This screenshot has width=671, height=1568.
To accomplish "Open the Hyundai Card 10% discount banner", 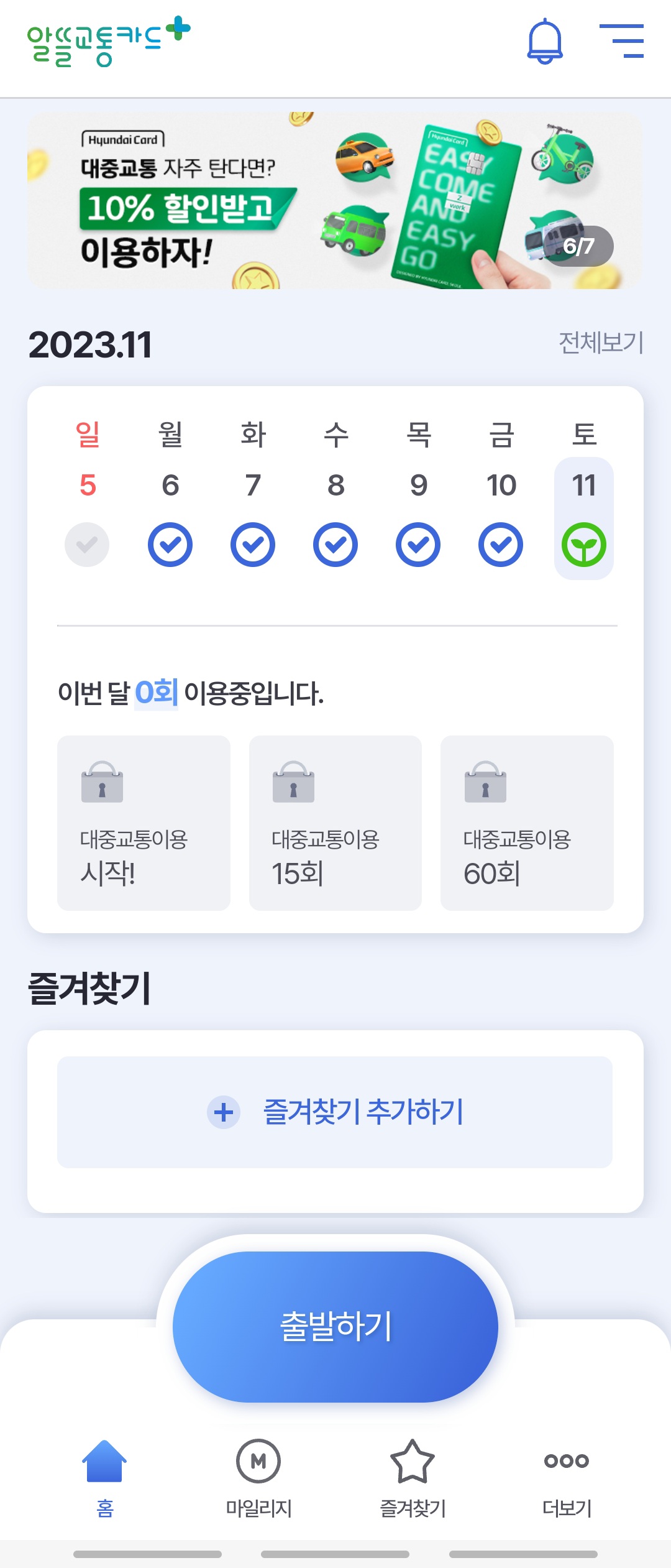I will pos(335,200).
